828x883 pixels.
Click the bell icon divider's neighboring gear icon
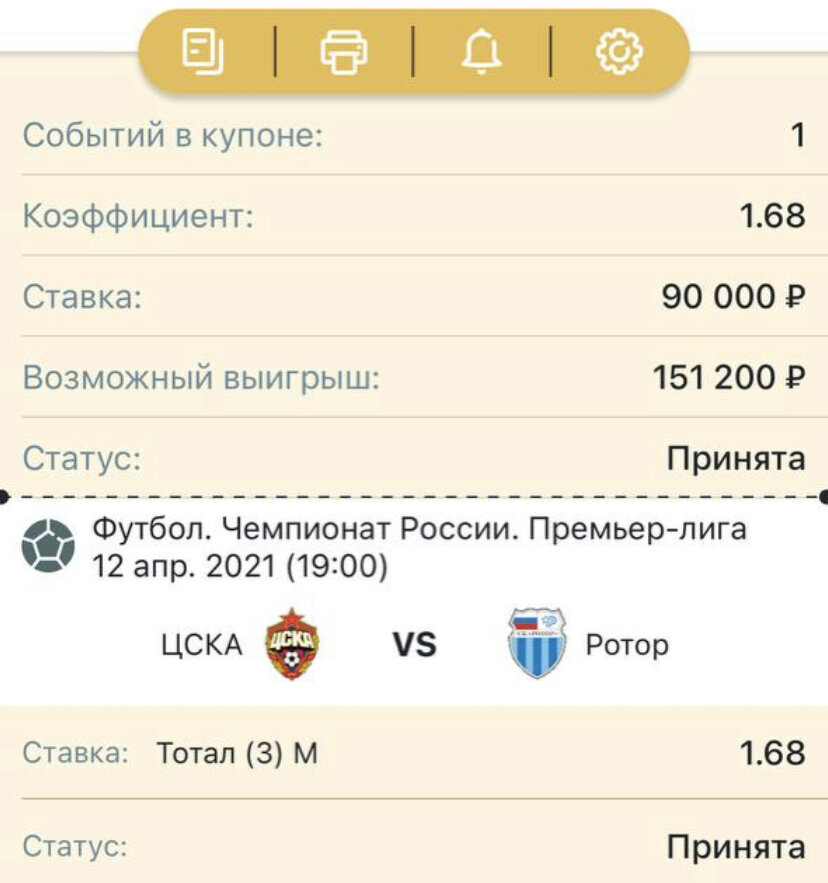tap(622, 50)
